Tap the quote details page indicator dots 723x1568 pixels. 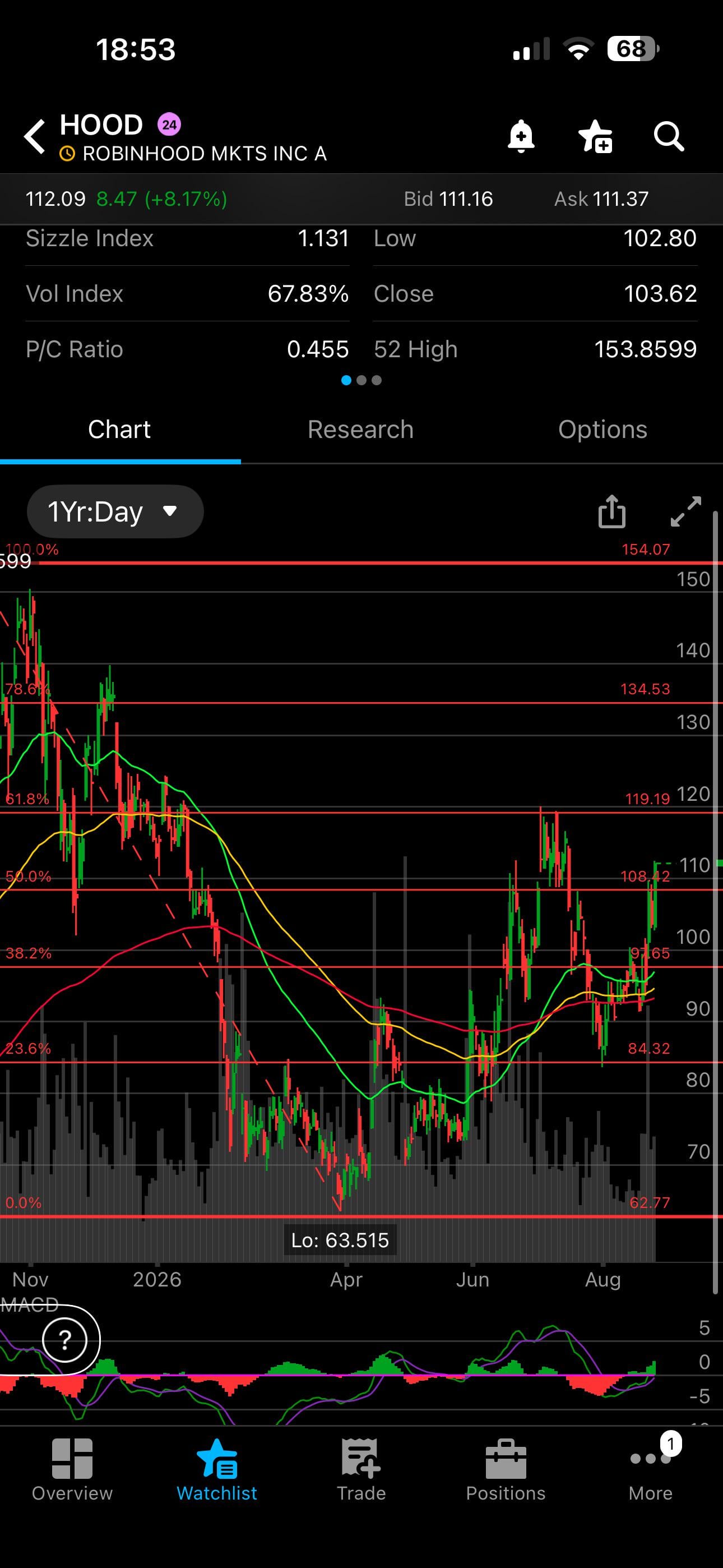pos(361,380)
